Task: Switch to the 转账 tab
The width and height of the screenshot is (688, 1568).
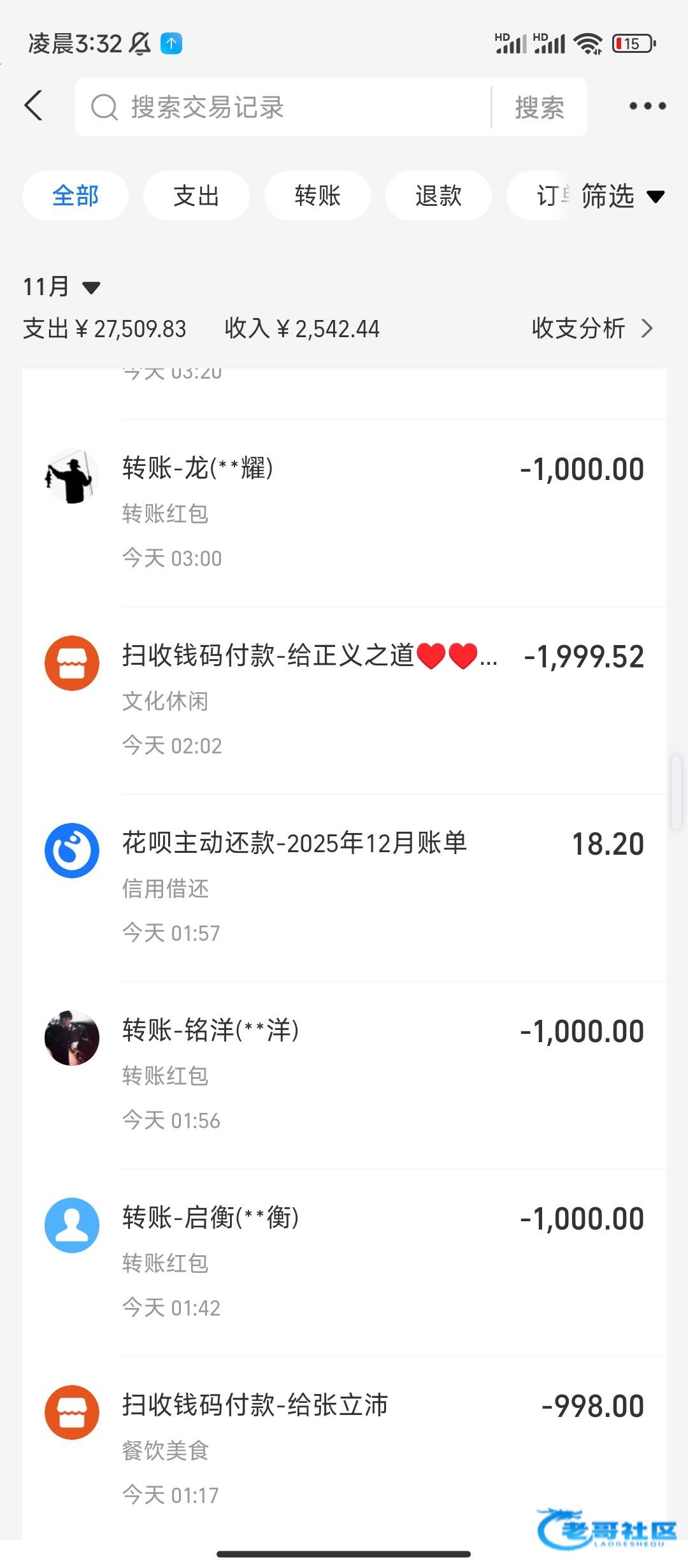Action: pyautogui.click(x=317, y=196)
